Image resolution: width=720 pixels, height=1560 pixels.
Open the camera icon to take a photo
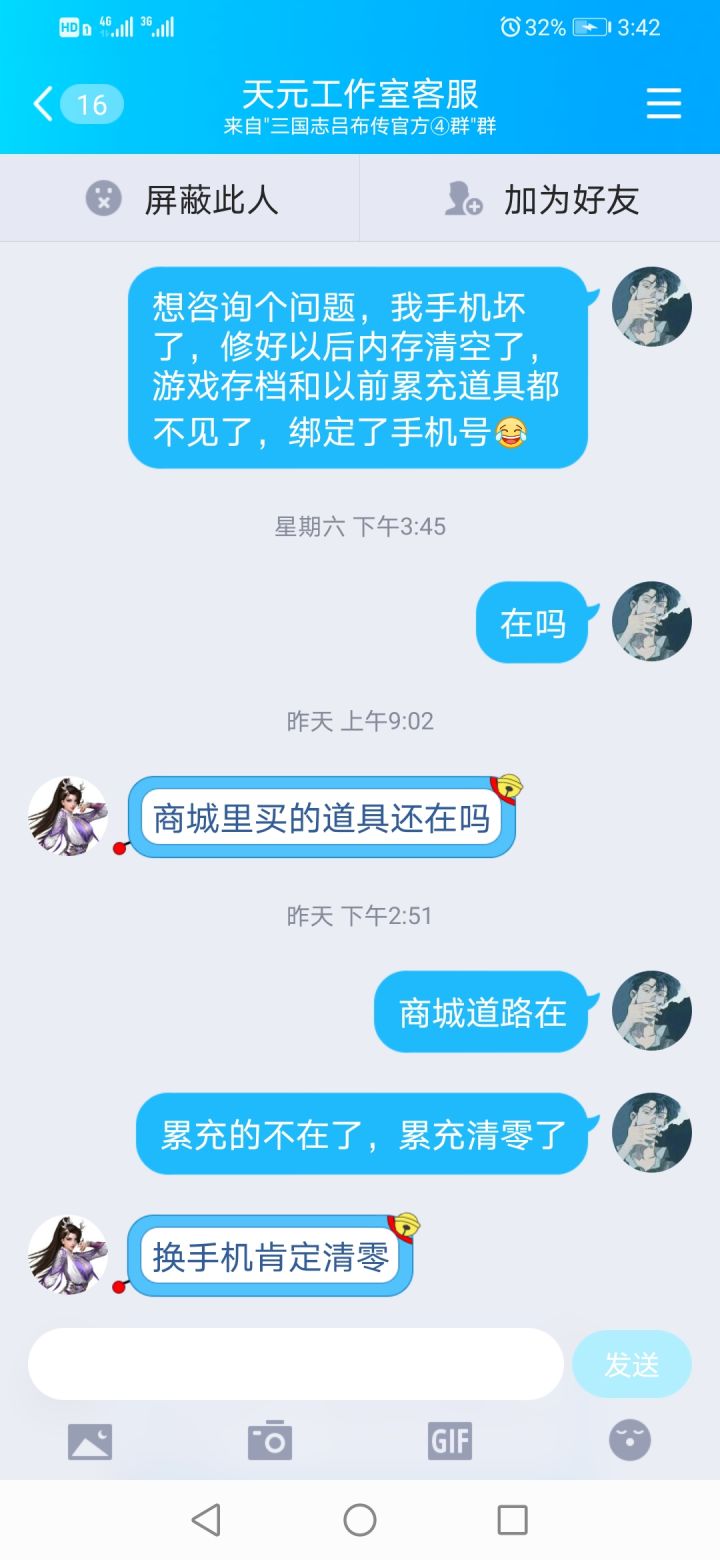coord(268,1440)
